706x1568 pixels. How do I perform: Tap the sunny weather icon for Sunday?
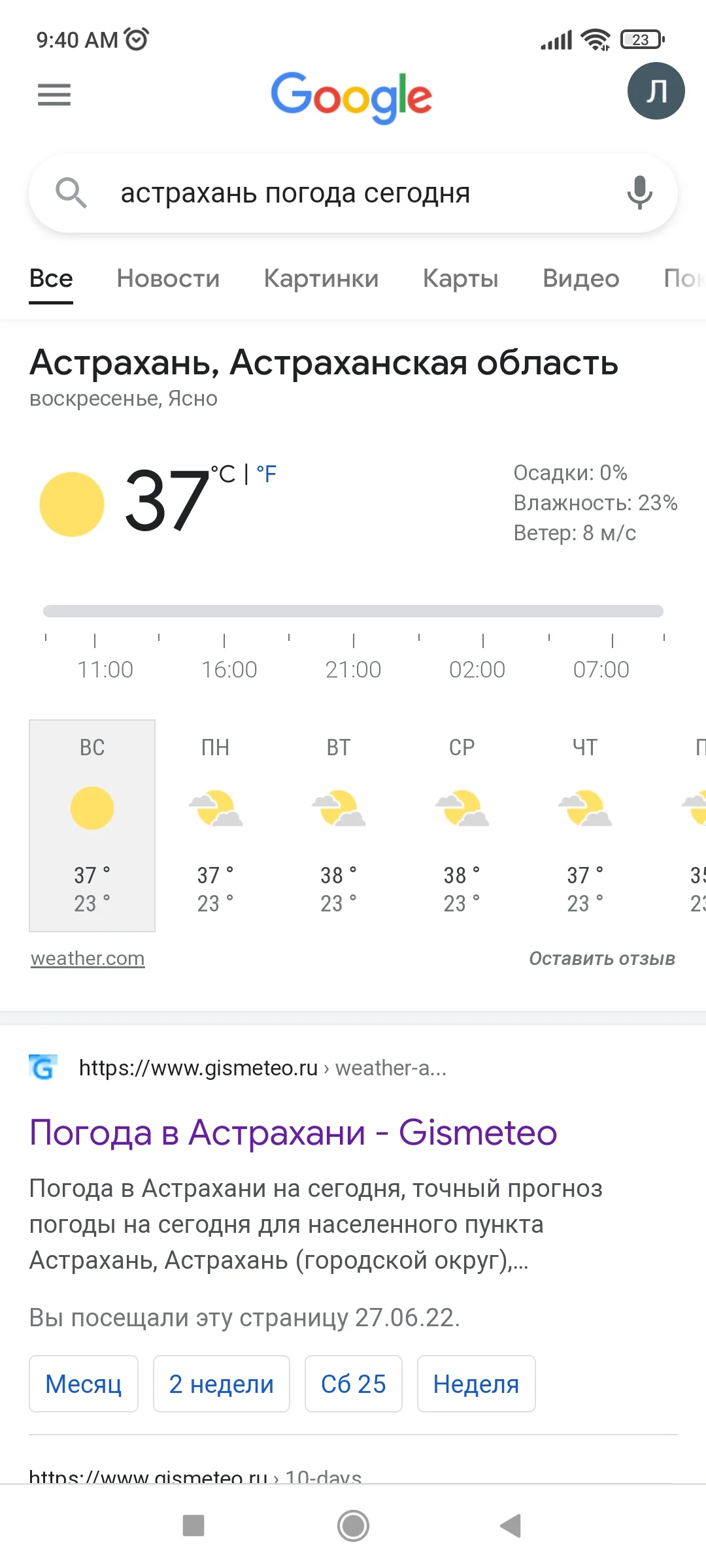pyautogui.click(x=91, y=808)
